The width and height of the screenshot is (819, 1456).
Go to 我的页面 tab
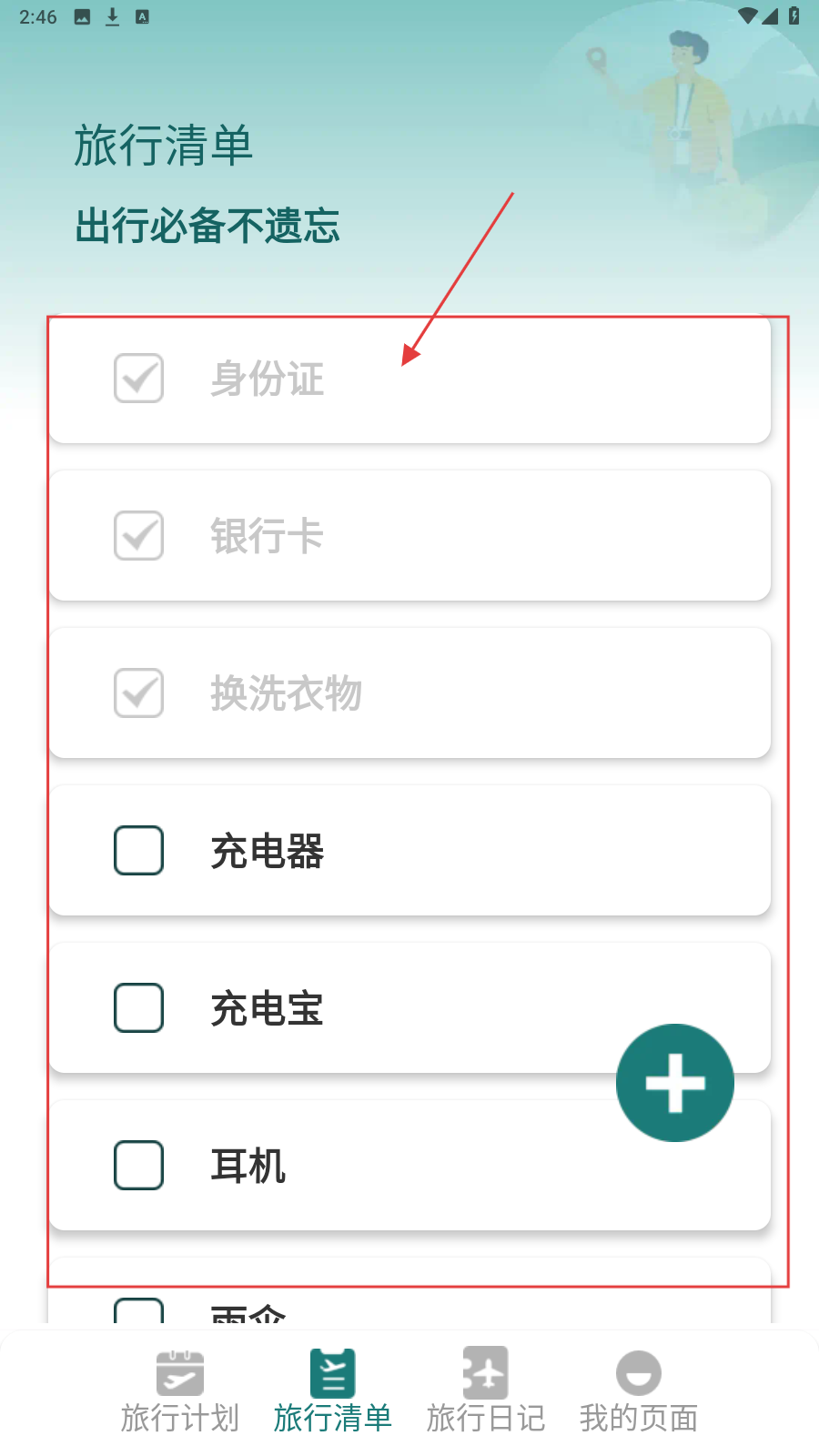pyautogui.click(x=639, y=1391)
